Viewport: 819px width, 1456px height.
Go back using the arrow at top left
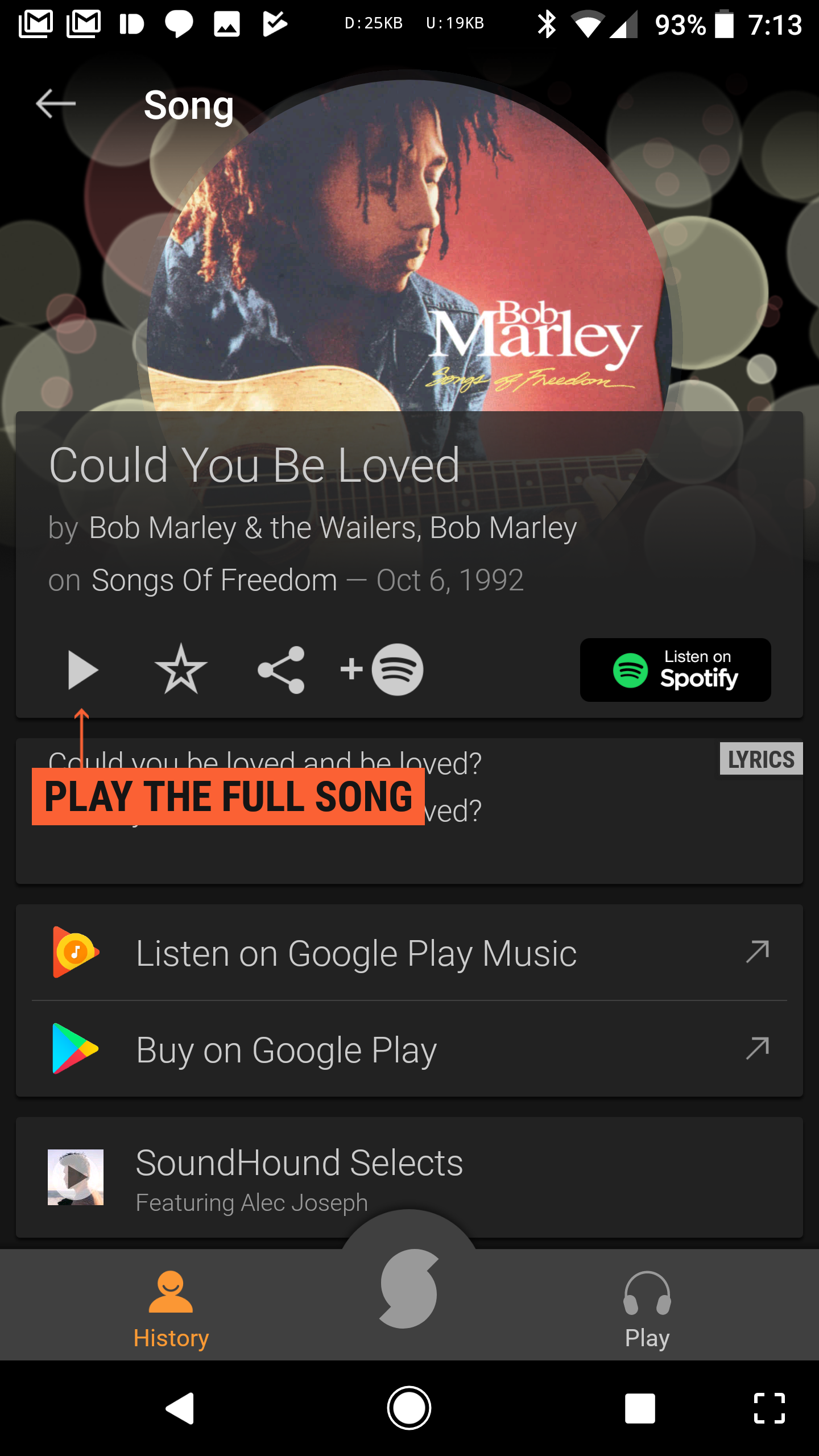pos(55,105)
